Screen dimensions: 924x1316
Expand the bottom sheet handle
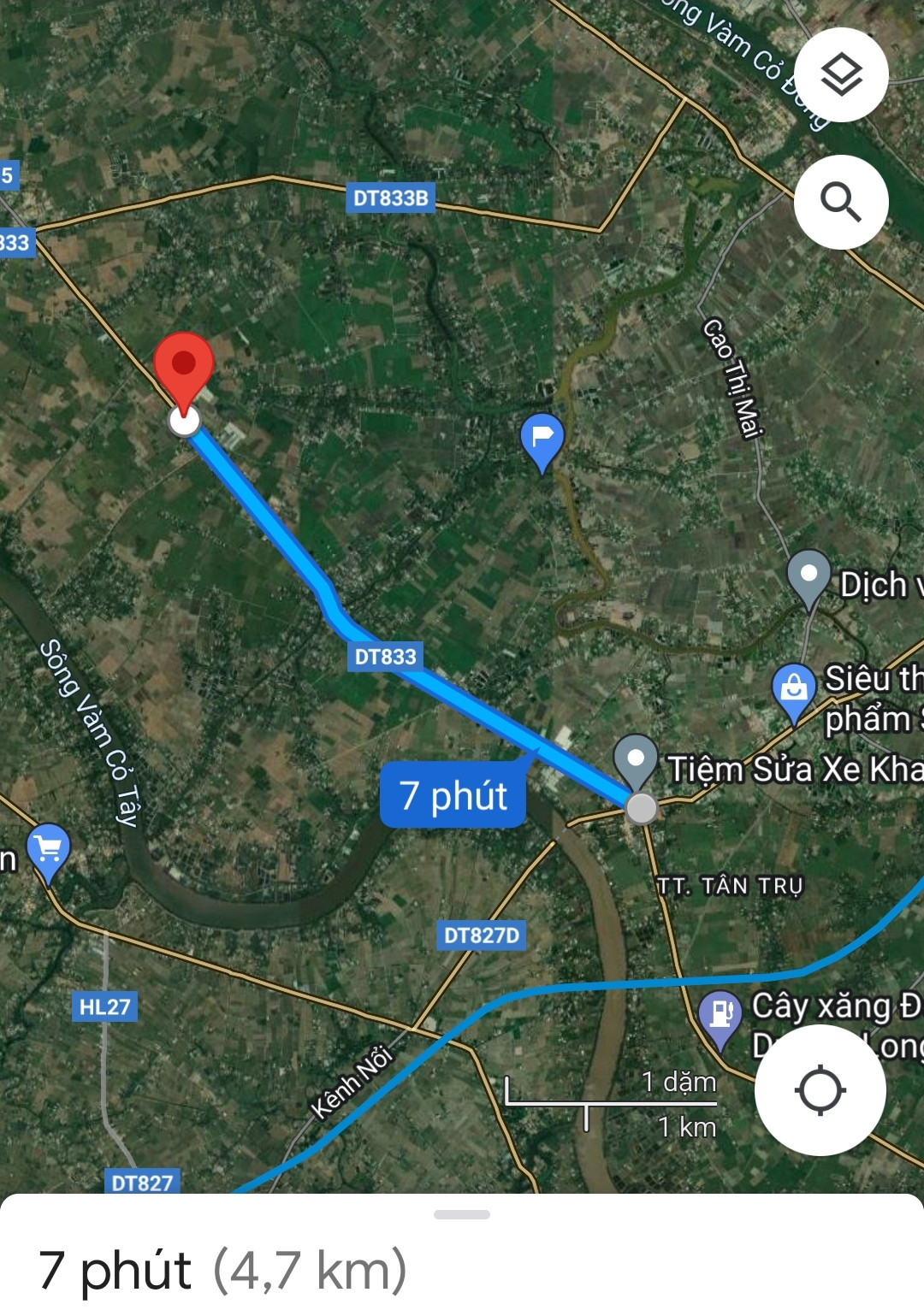point(462,1214)
